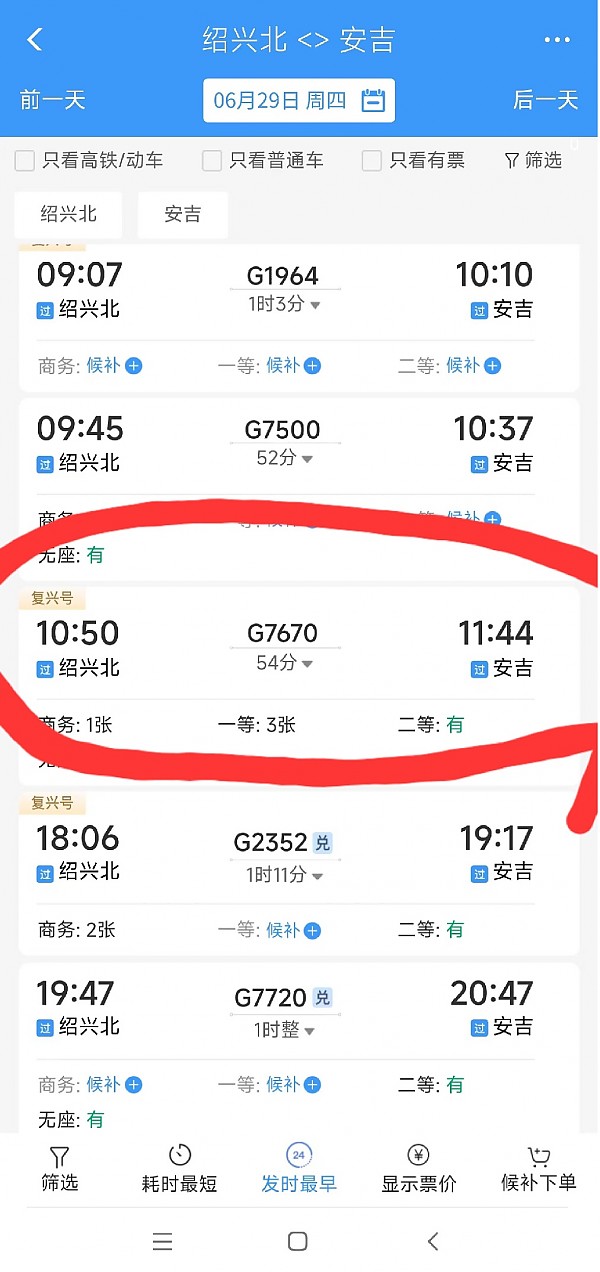Screen dimensions: 600x1272
Task: Select the 安吉 station chip
Action: pyautogui.click(x=183, y=214)
